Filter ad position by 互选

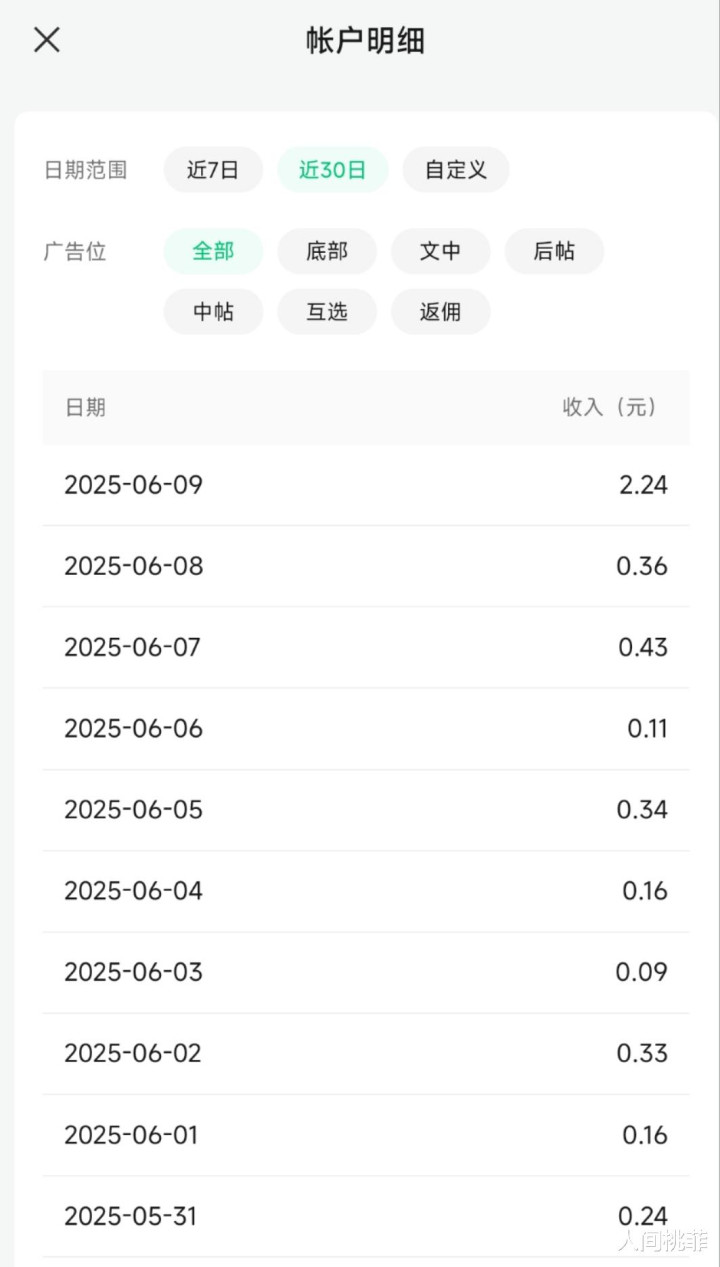tap(327, 312)
